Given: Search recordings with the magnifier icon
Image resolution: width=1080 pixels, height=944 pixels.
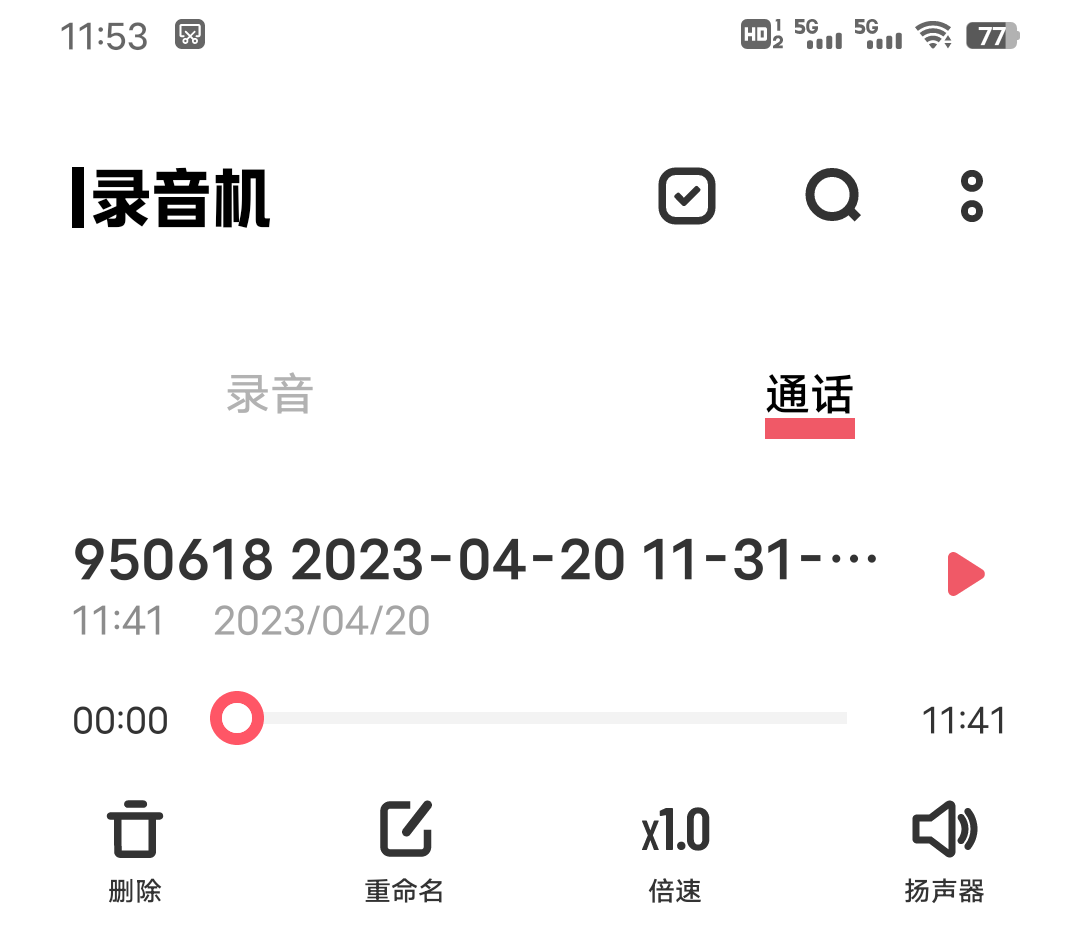Looking at the screenshot, I should pos(833,196).
